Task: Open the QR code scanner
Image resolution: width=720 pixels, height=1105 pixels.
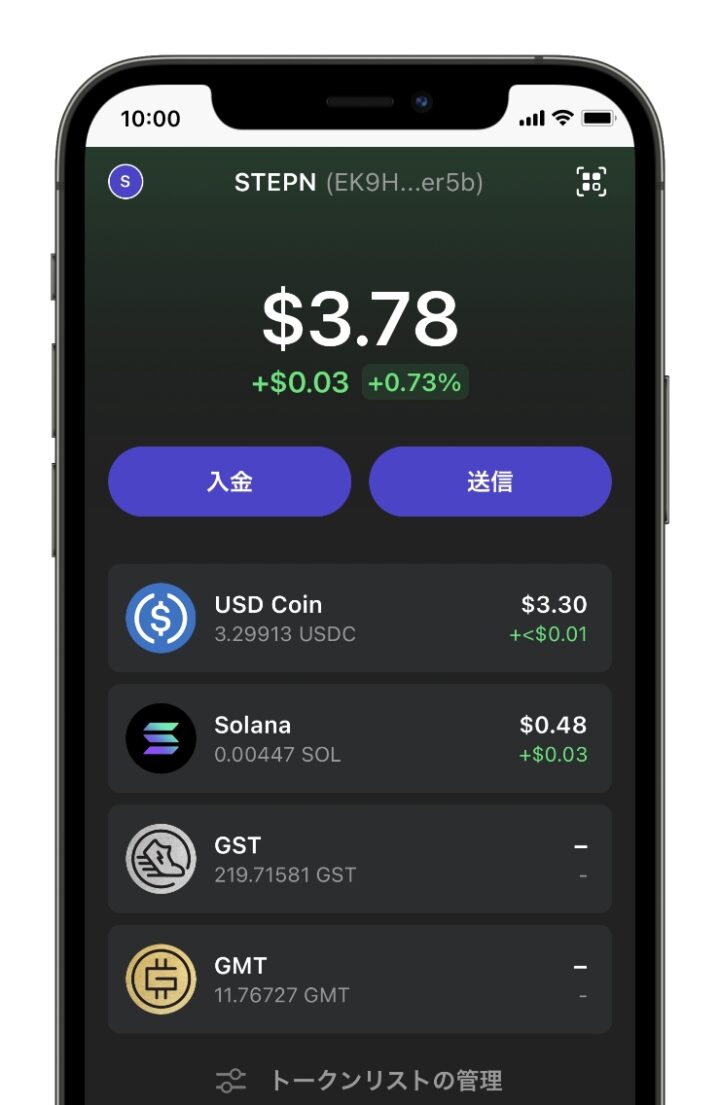Action: tap(591, 181)
